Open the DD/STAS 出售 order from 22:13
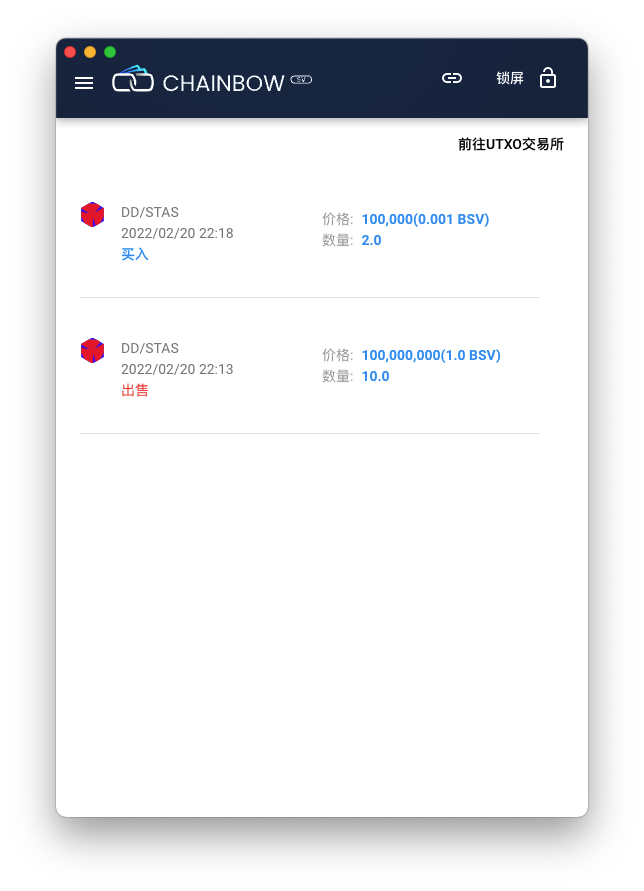The width and height of the screenshot is (644, 891). click(310, 368)
